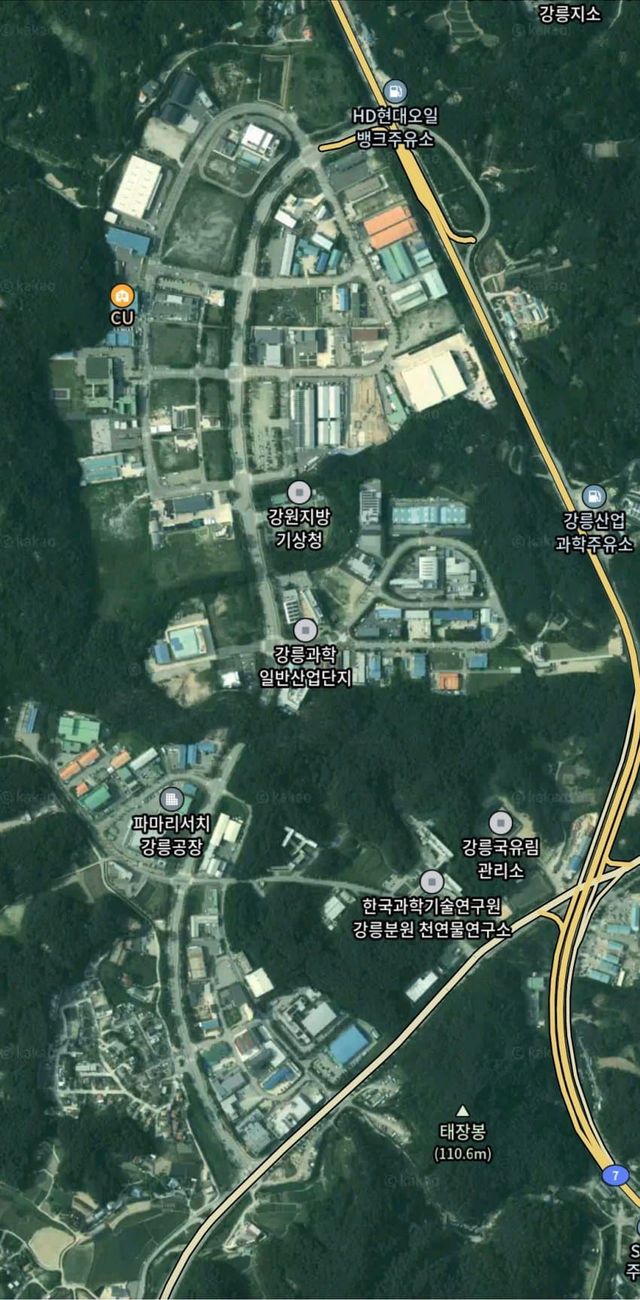The height and width of the screenshot is (1300, 640).
Task: Select the CU convenience store marker
Action: click(x=122, y=295)
